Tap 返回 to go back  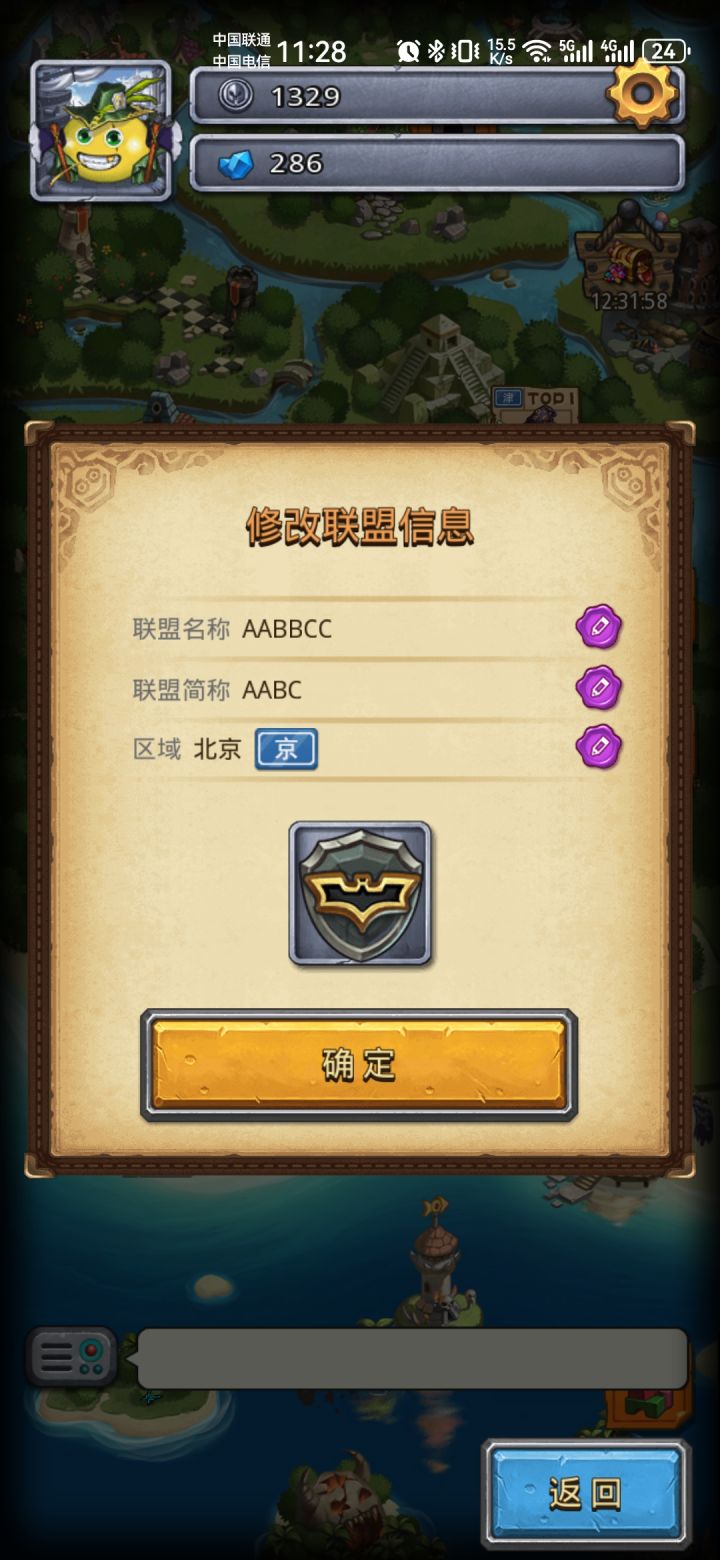point(586,1490)
